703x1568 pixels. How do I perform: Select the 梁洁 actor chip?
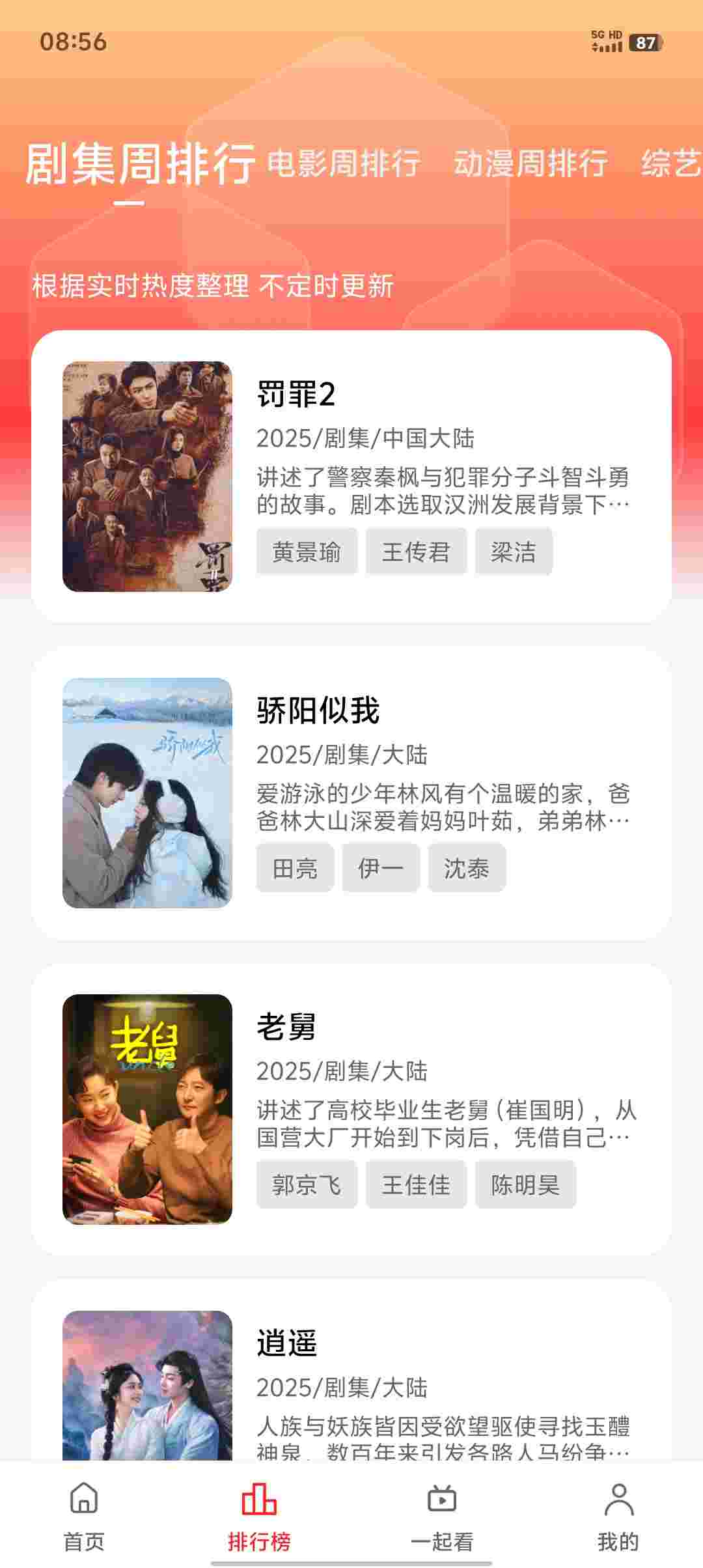514,552
